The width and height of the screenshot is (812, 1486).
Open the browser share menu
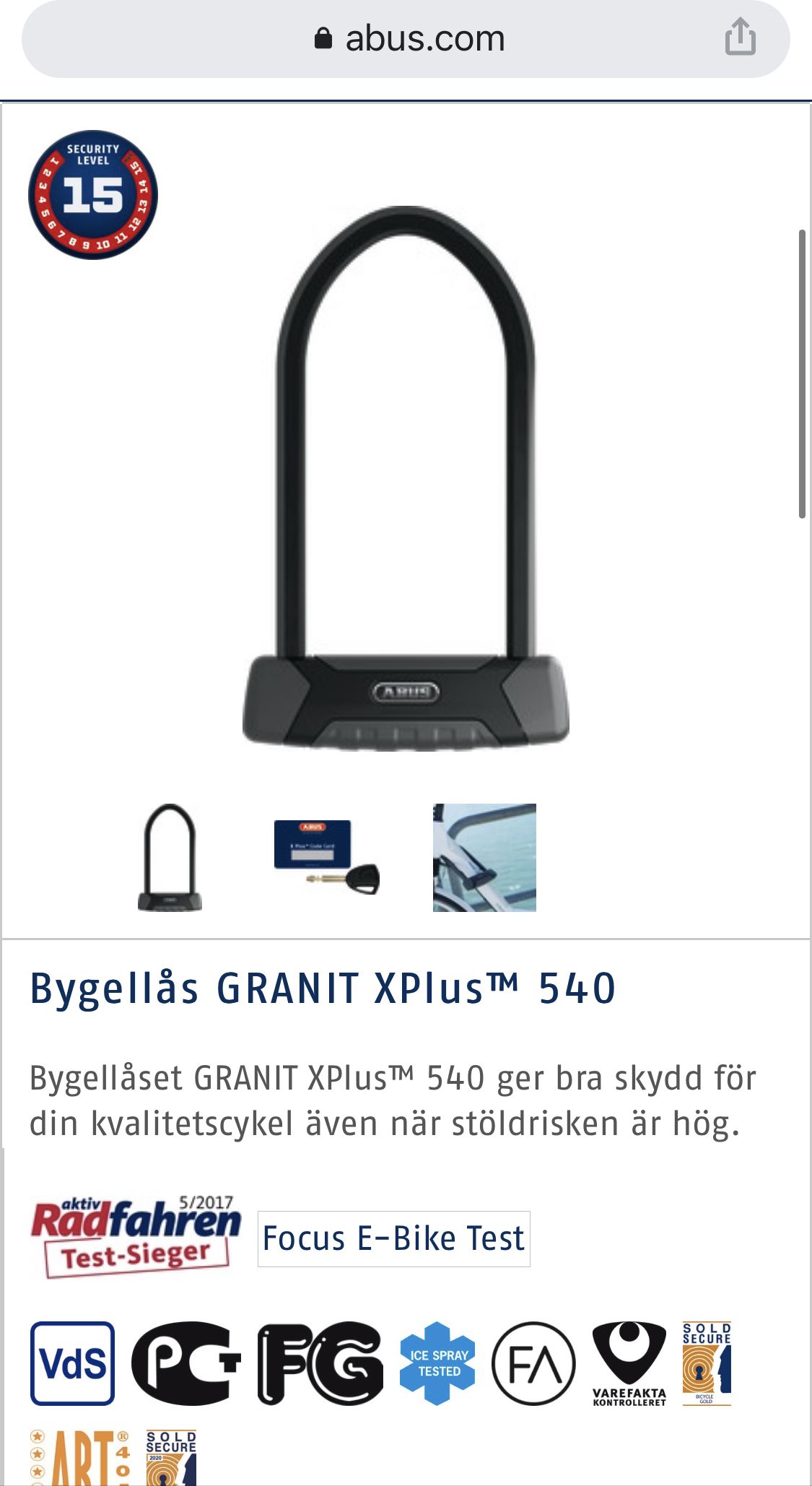click(x=740, y=38)
